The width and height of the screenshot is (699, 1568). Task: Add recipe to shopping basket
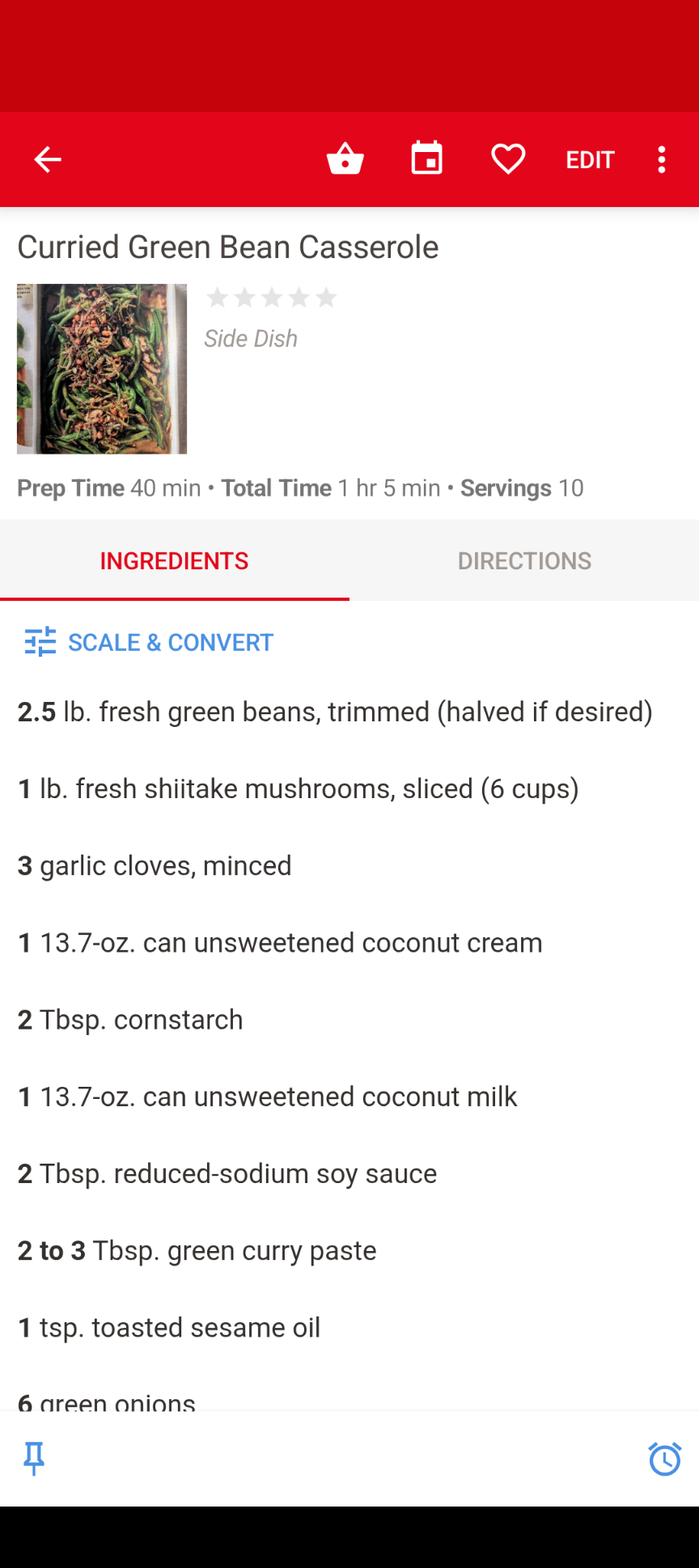(345, 159)
